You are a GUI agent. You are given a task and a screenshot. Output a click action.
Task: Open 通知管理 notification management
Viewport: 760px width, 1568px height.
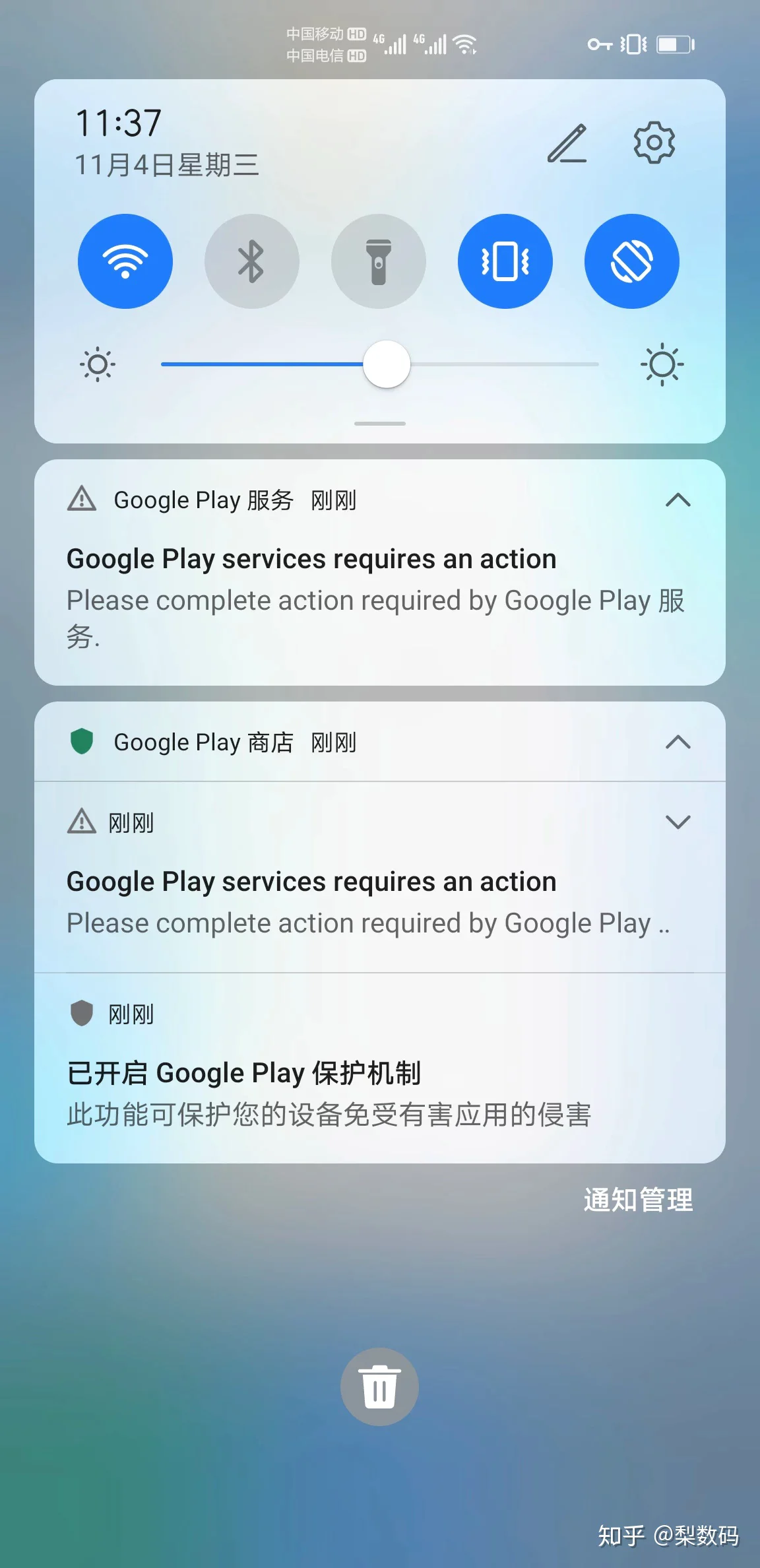(638, 1200)
